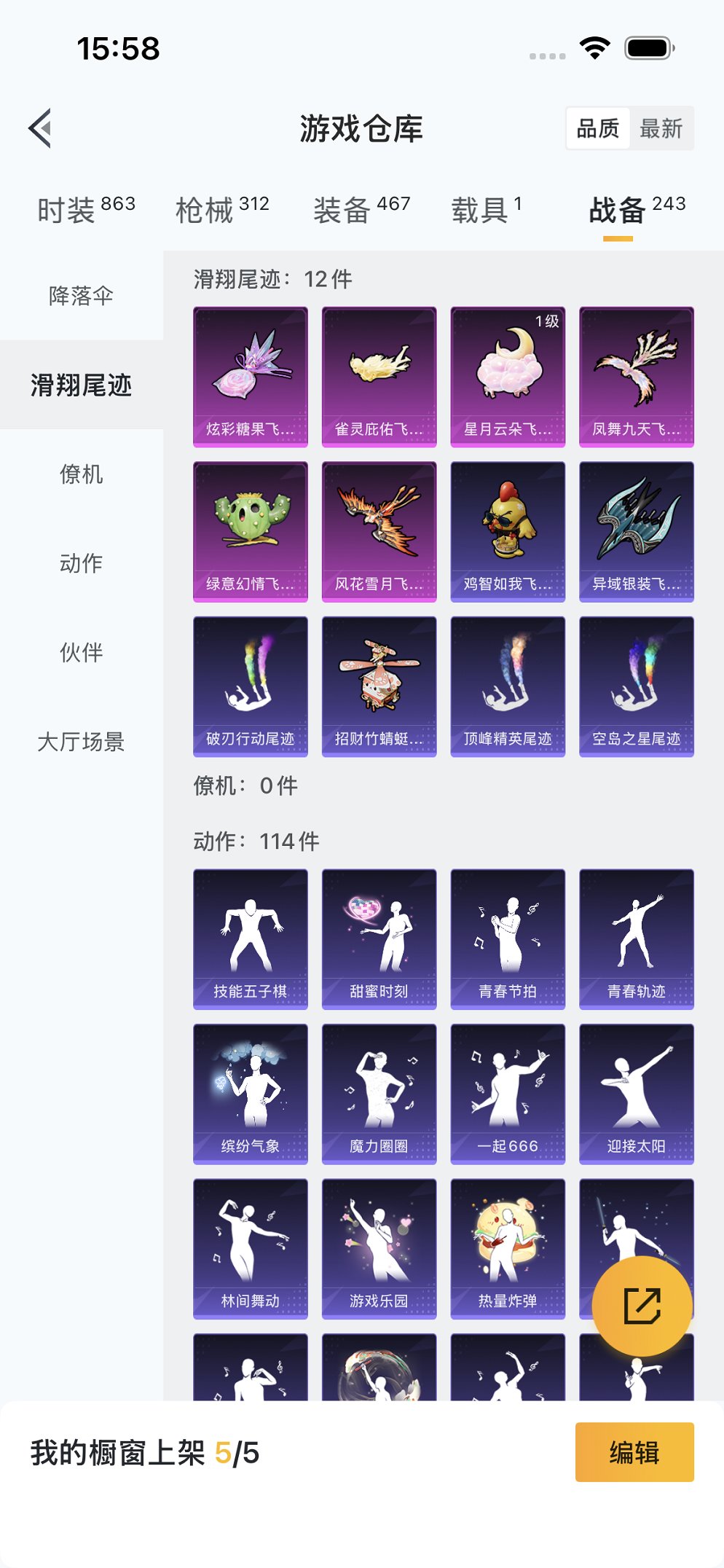Open the 技能五子棋 emote

(250, 938)
